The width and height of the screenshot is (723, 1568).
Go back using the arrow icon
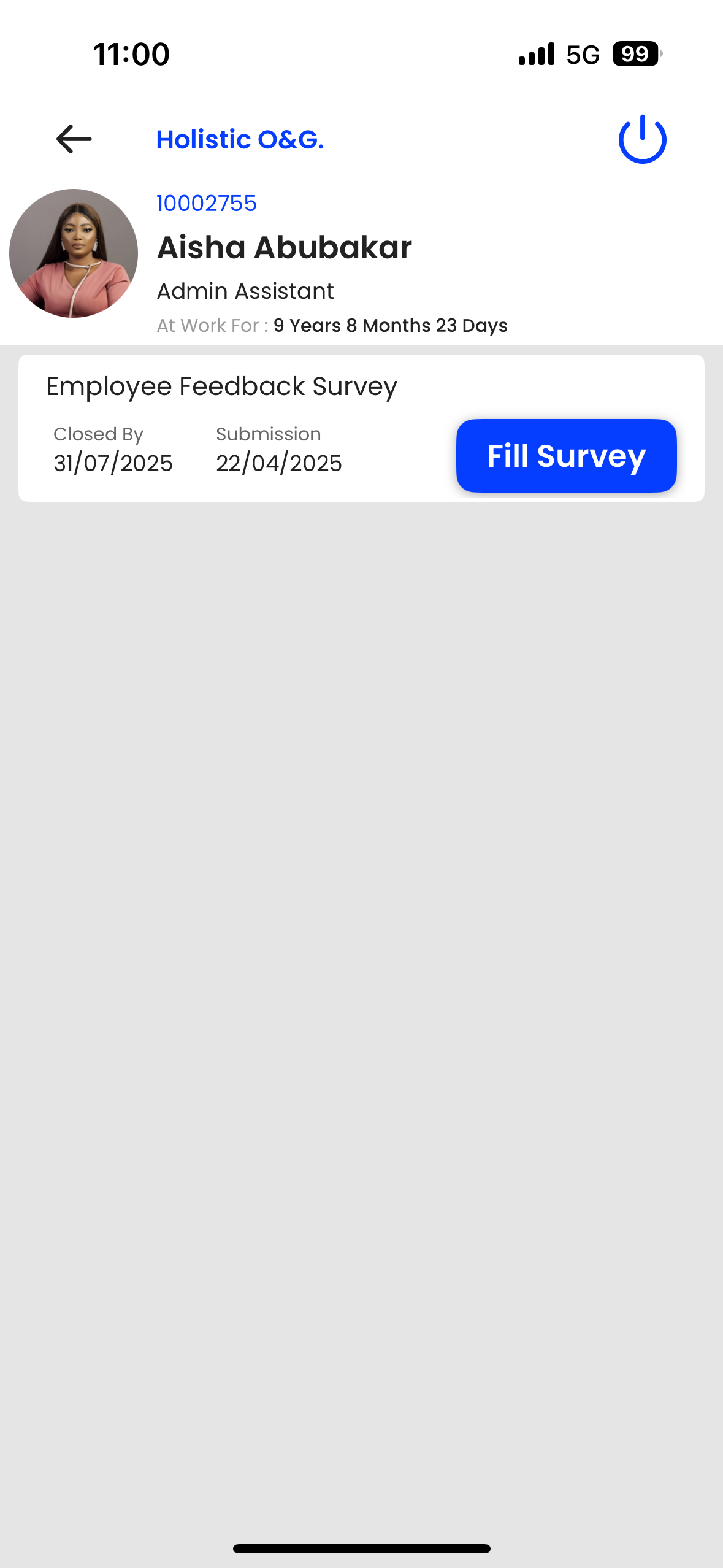(x=74, y=139)
